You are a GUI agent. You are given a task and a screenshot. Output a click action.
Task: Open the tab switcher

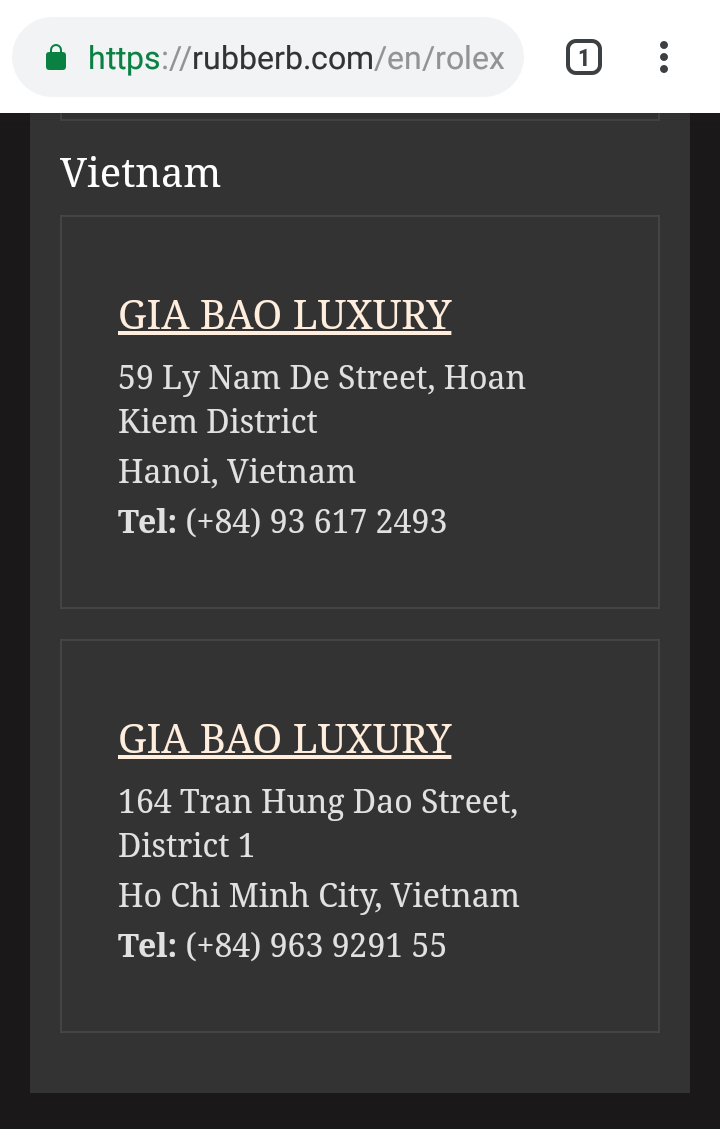pyautogui.click(x=584, y=58)
